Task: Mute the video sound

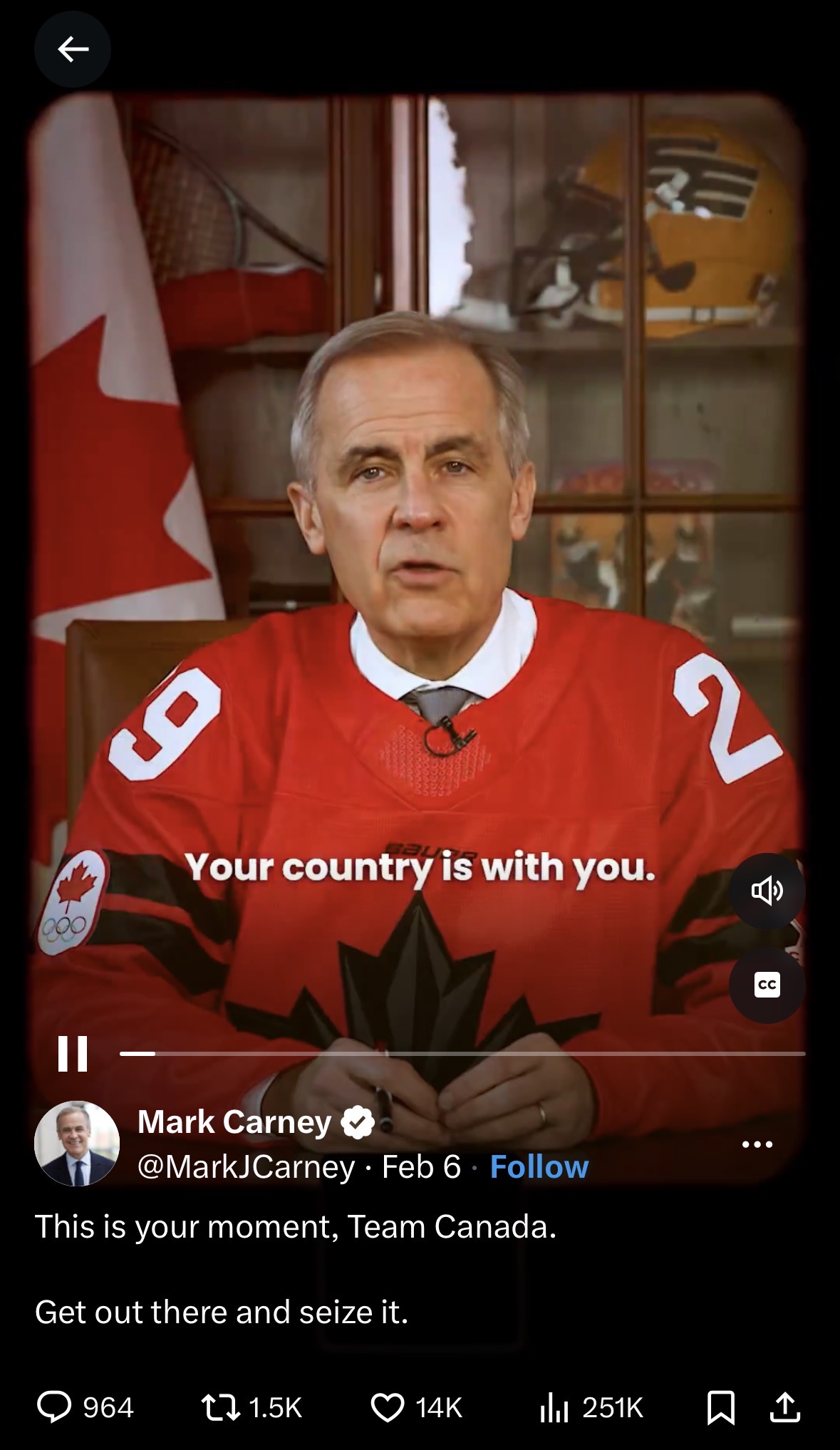Action: 767,891
